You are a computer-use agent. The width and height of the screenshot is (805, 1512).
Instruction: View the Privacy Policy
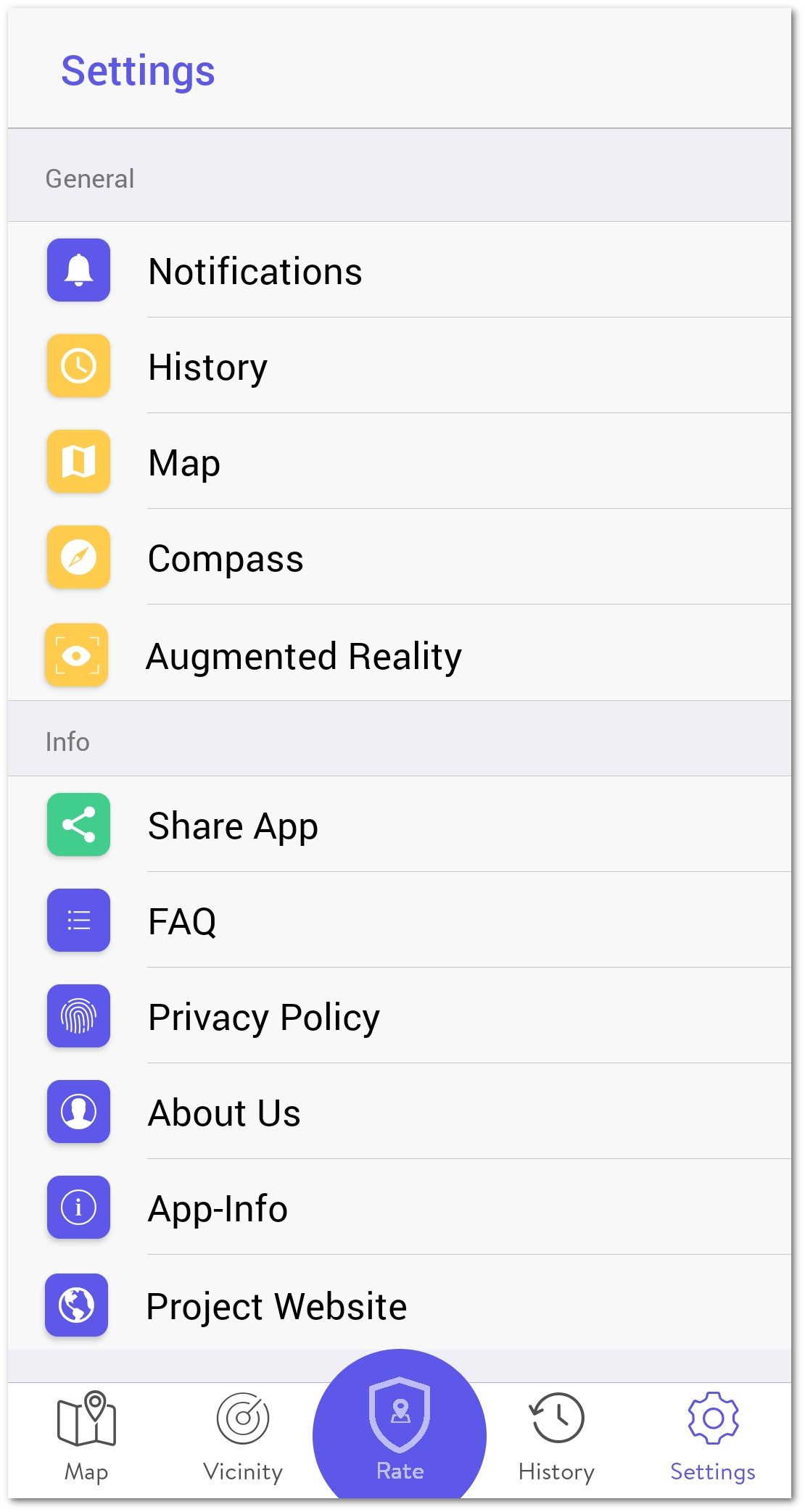(400, 1016)
